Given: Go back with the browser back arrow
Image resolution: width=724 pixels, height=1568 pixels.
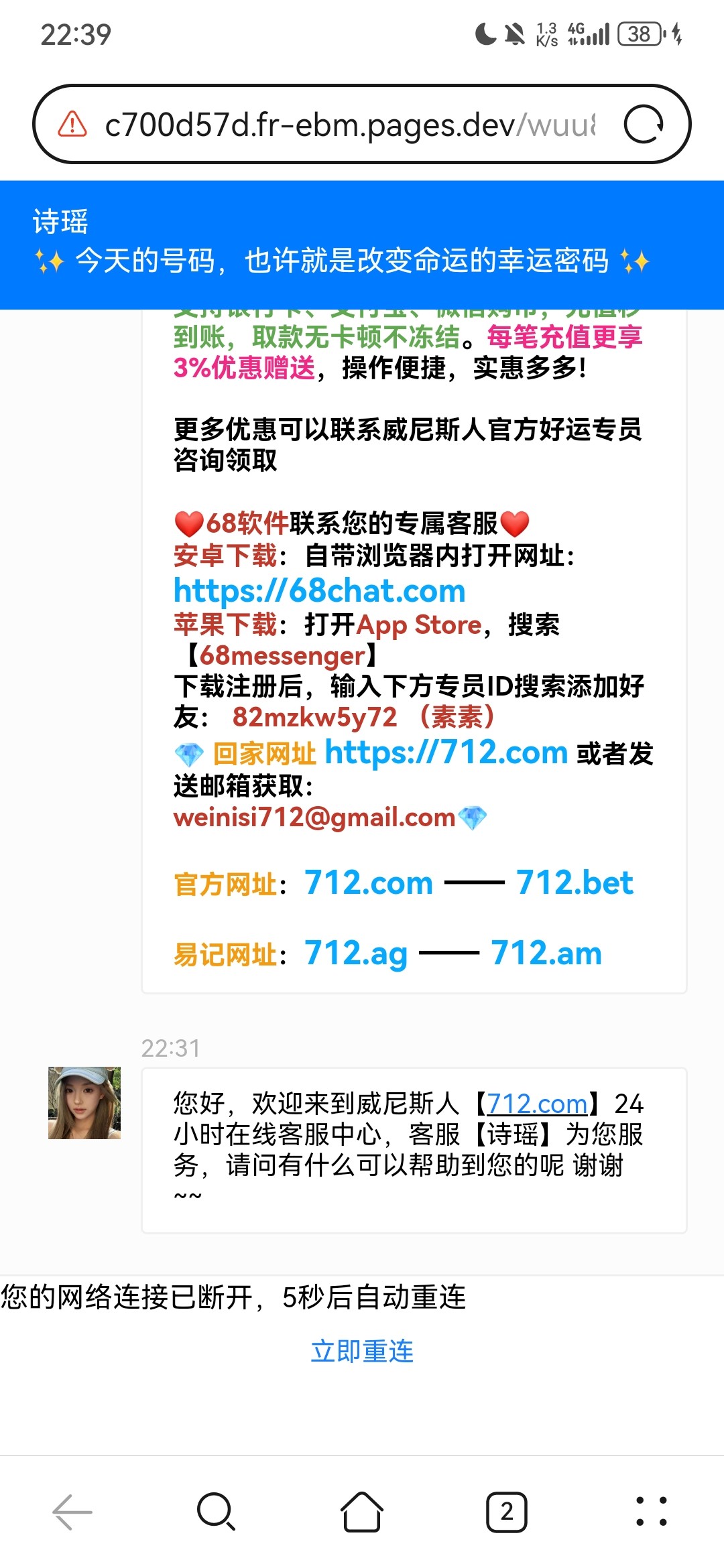Looking at the screenshot, I should 72,1512.
